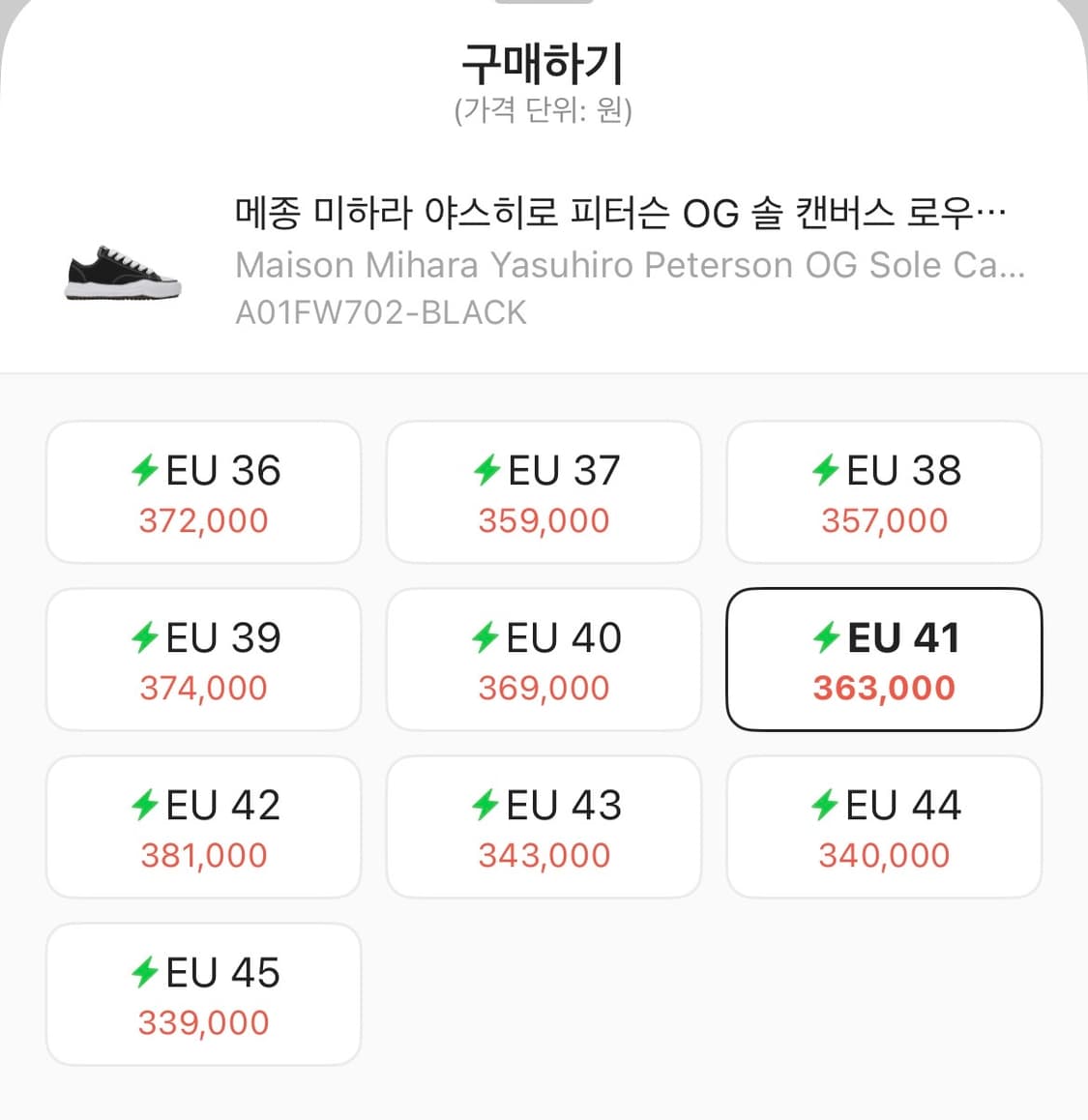This screenshot has width=1088, height=1120.
Task: Click the 343,000 price on EU 43
Action: click(544, 854)
